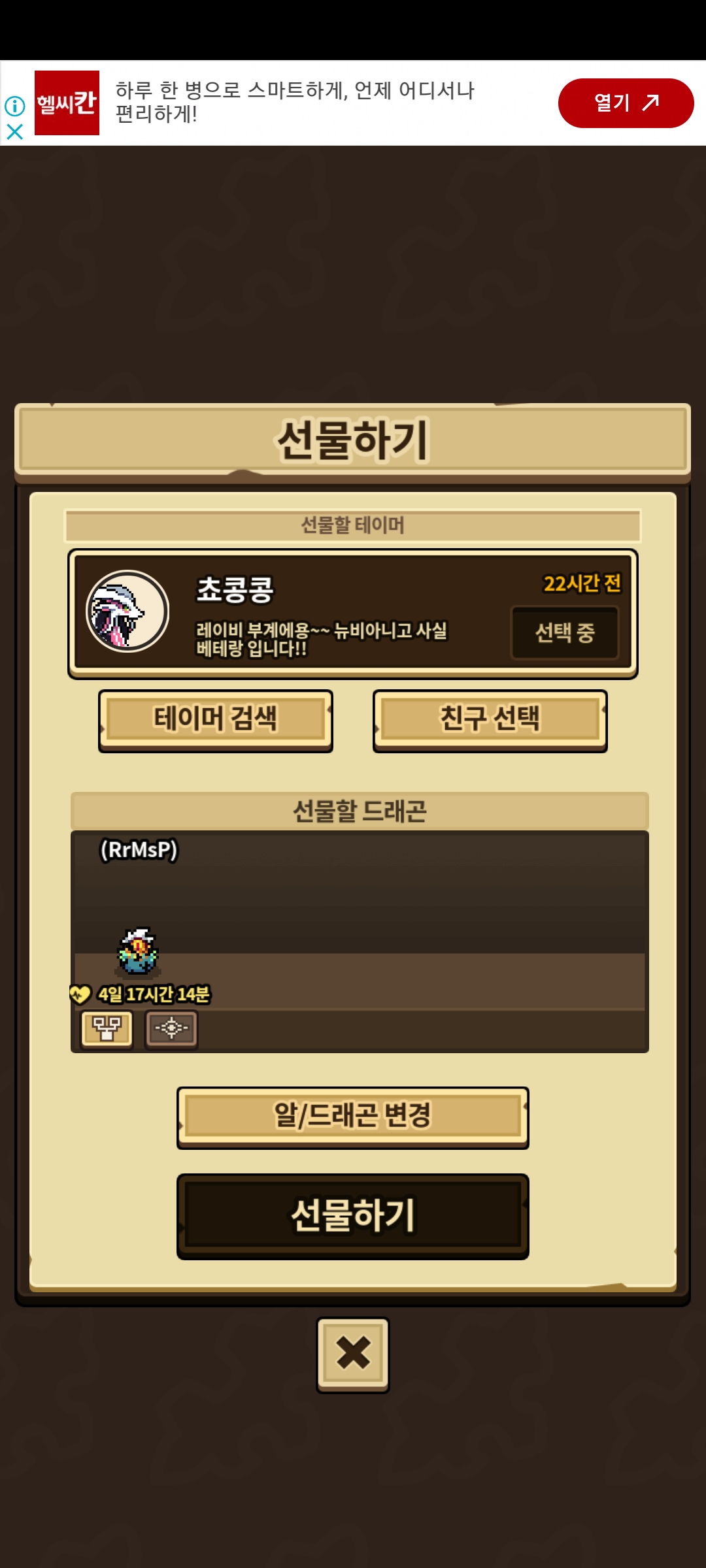Tap the 선택 중 button on 초콩콩's card

[x=565, y=632]
